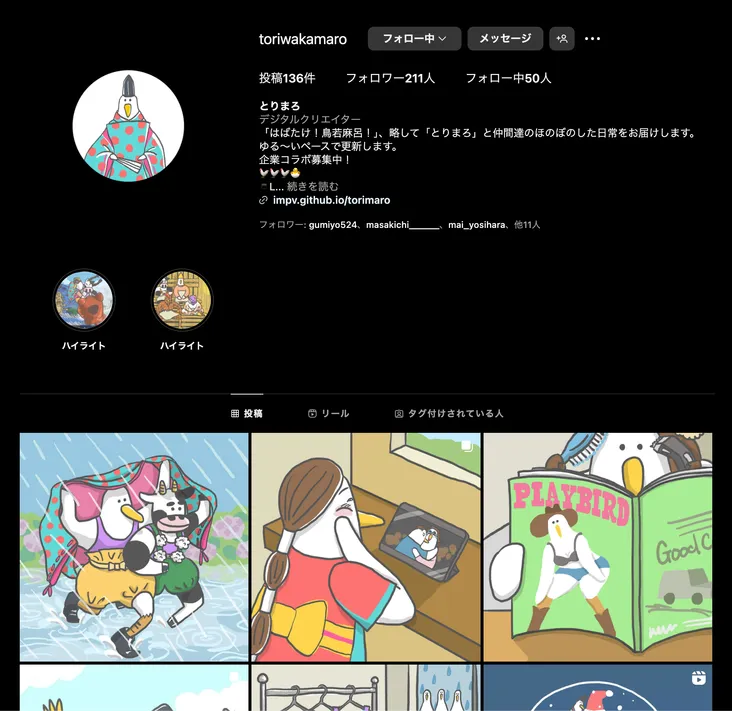This screenshot has width=732, height=711.
Task: Expand bio with 続きを読む
Action: 313,186
